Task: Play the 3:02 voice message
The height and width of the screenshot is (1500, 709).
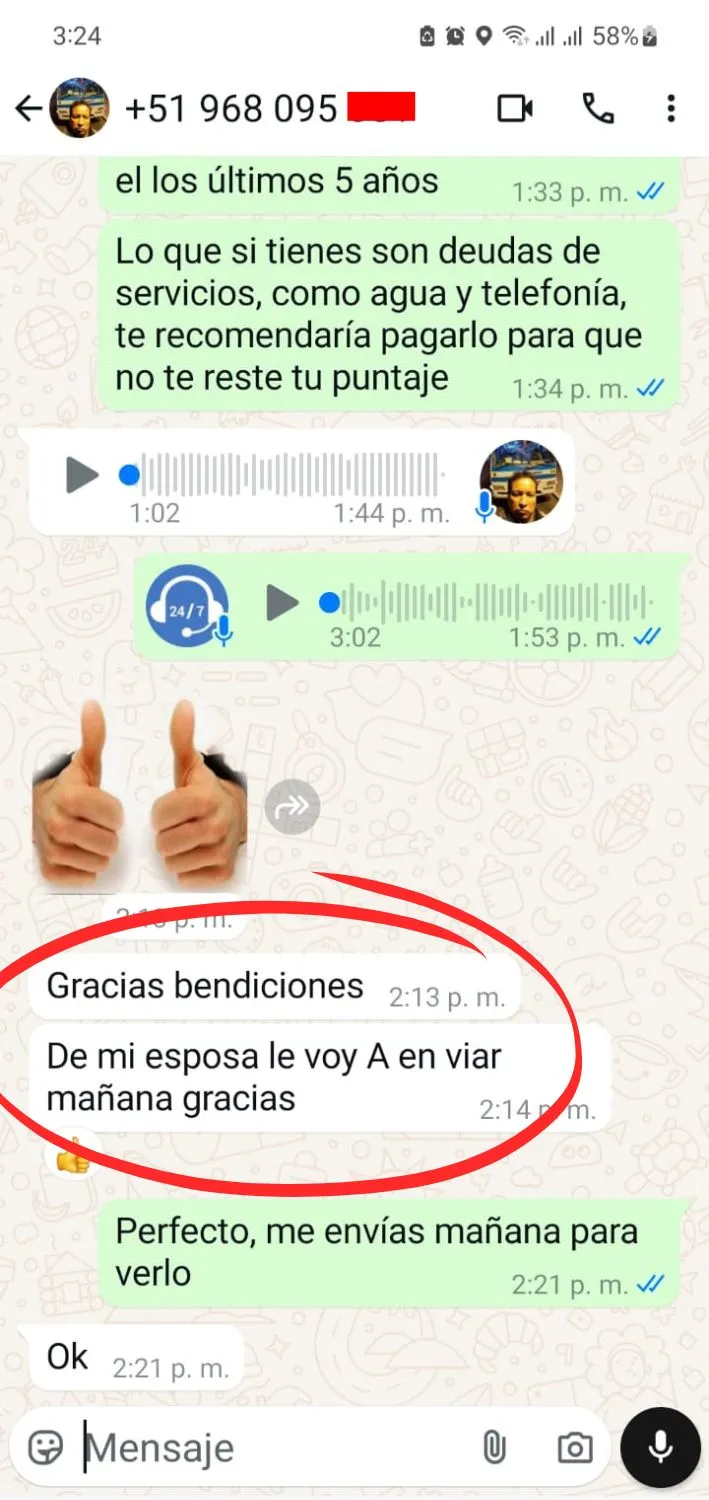Action: pyautogui.click(x=283, y=602)
